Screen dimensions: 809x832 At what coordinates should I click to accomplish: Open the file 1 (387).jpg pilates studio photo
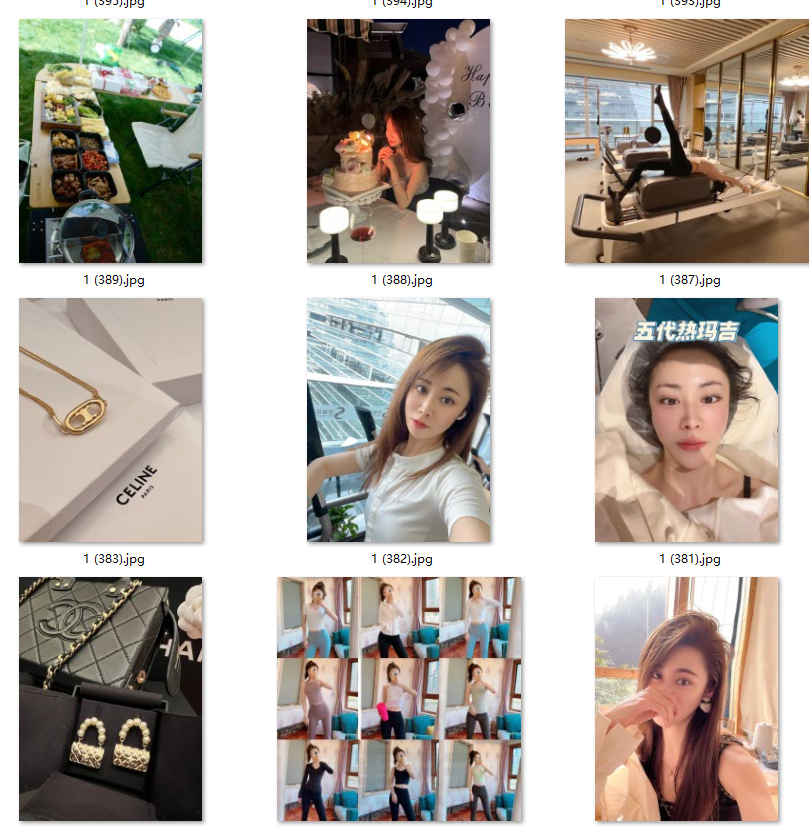[x=686, y=141]
